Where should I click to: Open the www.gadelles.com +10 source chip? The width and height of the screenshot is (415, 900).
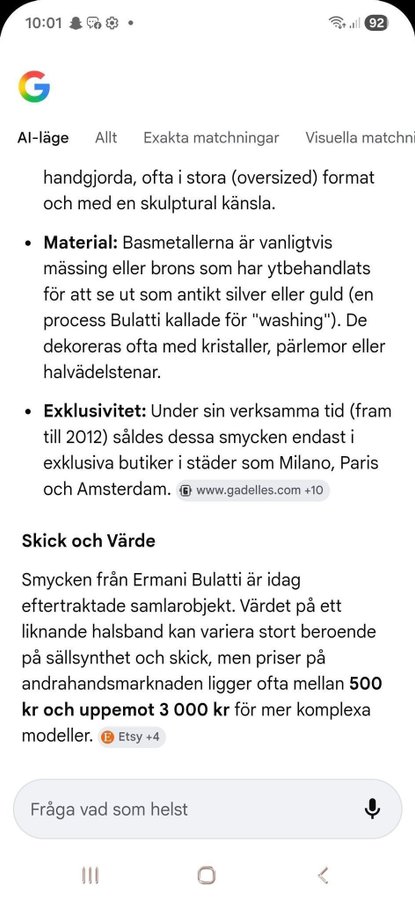(x=253, y=490)
